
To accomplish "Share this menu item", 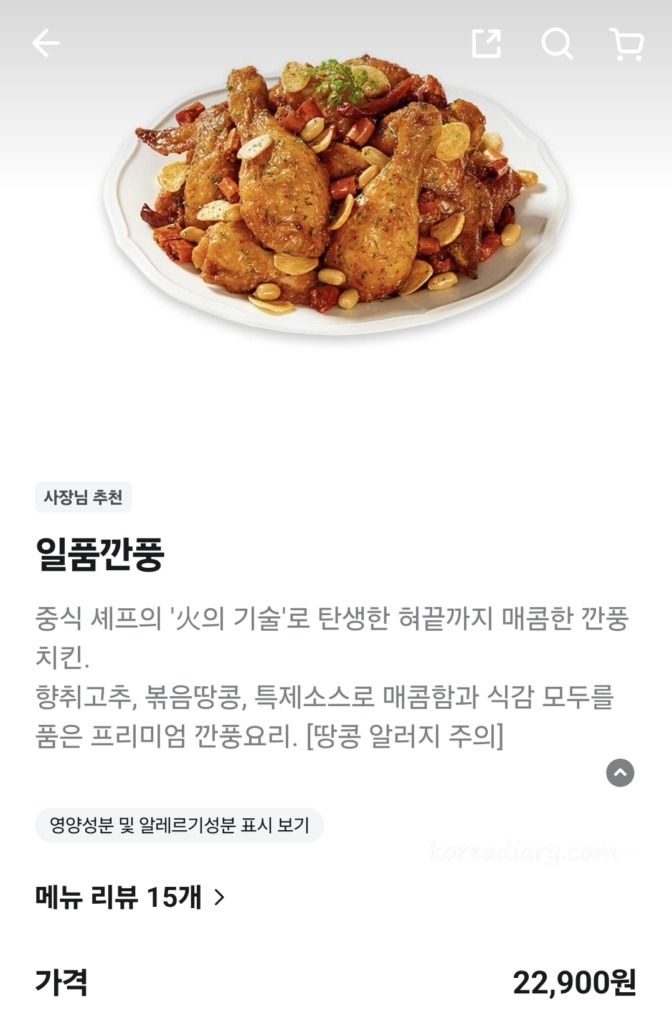I will pos(486,43).
